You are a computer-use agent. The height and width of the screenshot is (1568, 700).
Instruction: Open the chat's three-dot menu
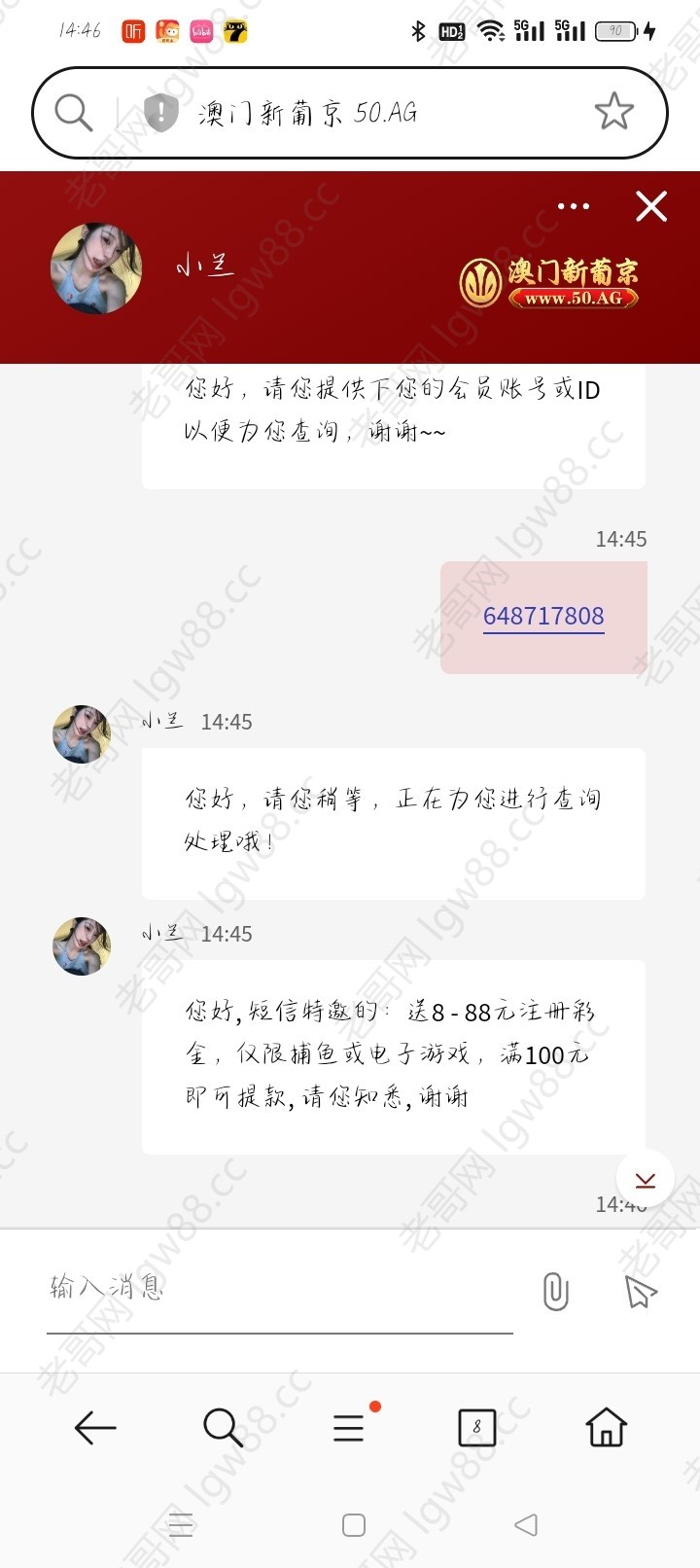(574, 206)
